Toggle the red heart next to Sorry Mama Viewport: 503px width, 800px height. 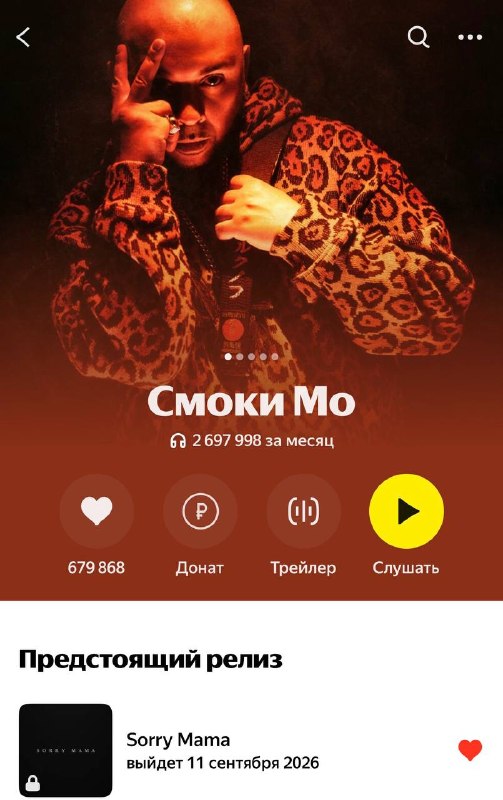click(x=470, y=750)
